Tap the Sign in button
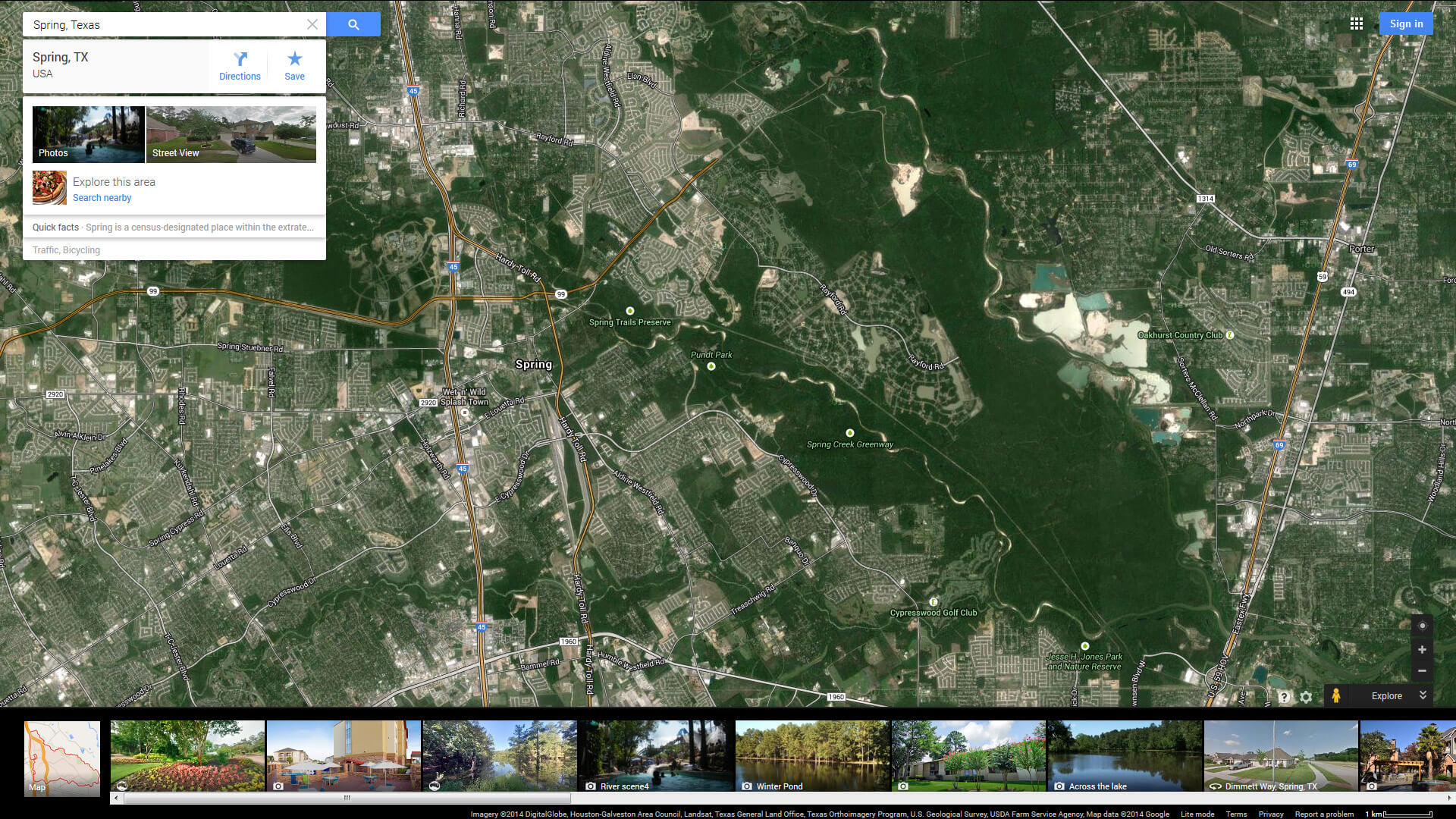The height and width of the screenshot is (819, 1456). [1406, 24]
